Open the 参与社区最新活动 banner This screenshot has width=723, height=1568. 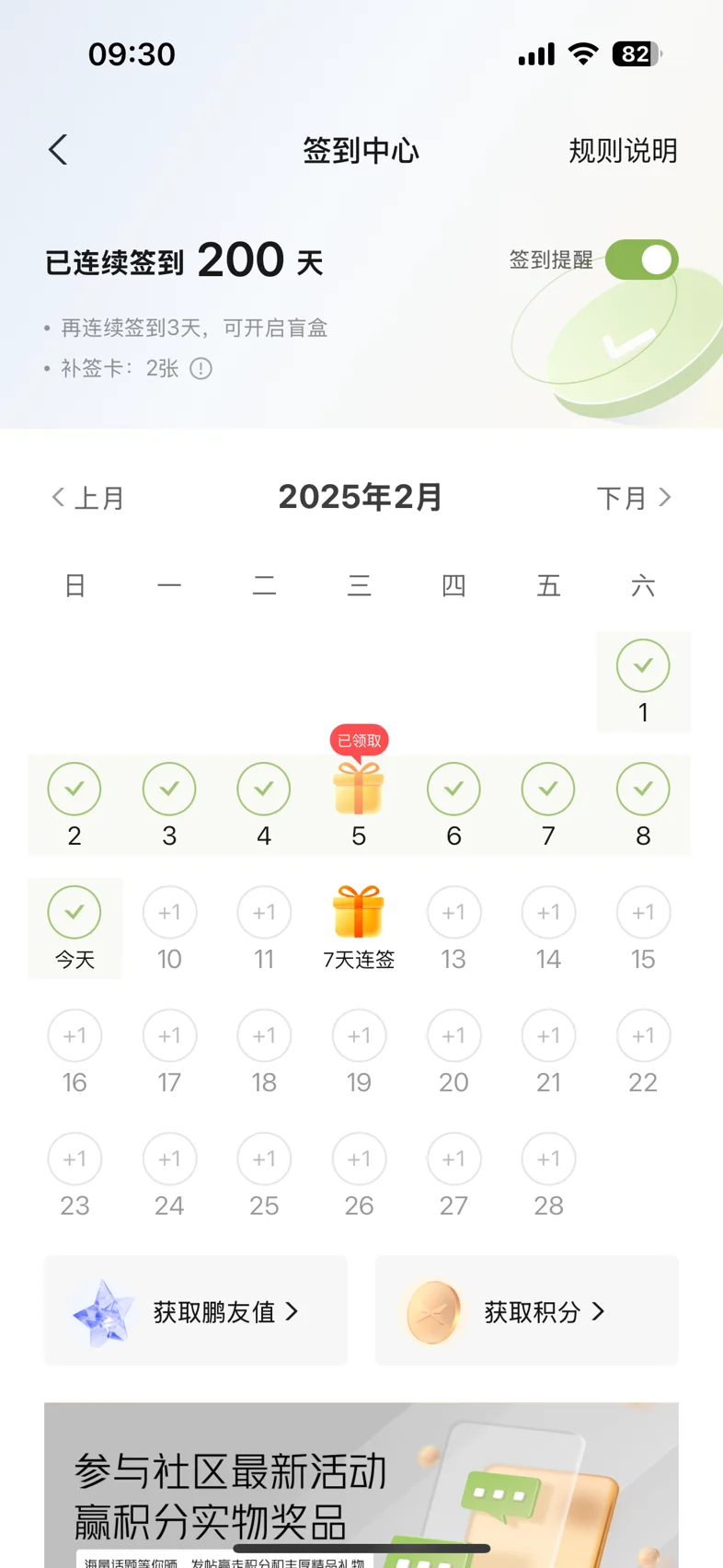361,1484
